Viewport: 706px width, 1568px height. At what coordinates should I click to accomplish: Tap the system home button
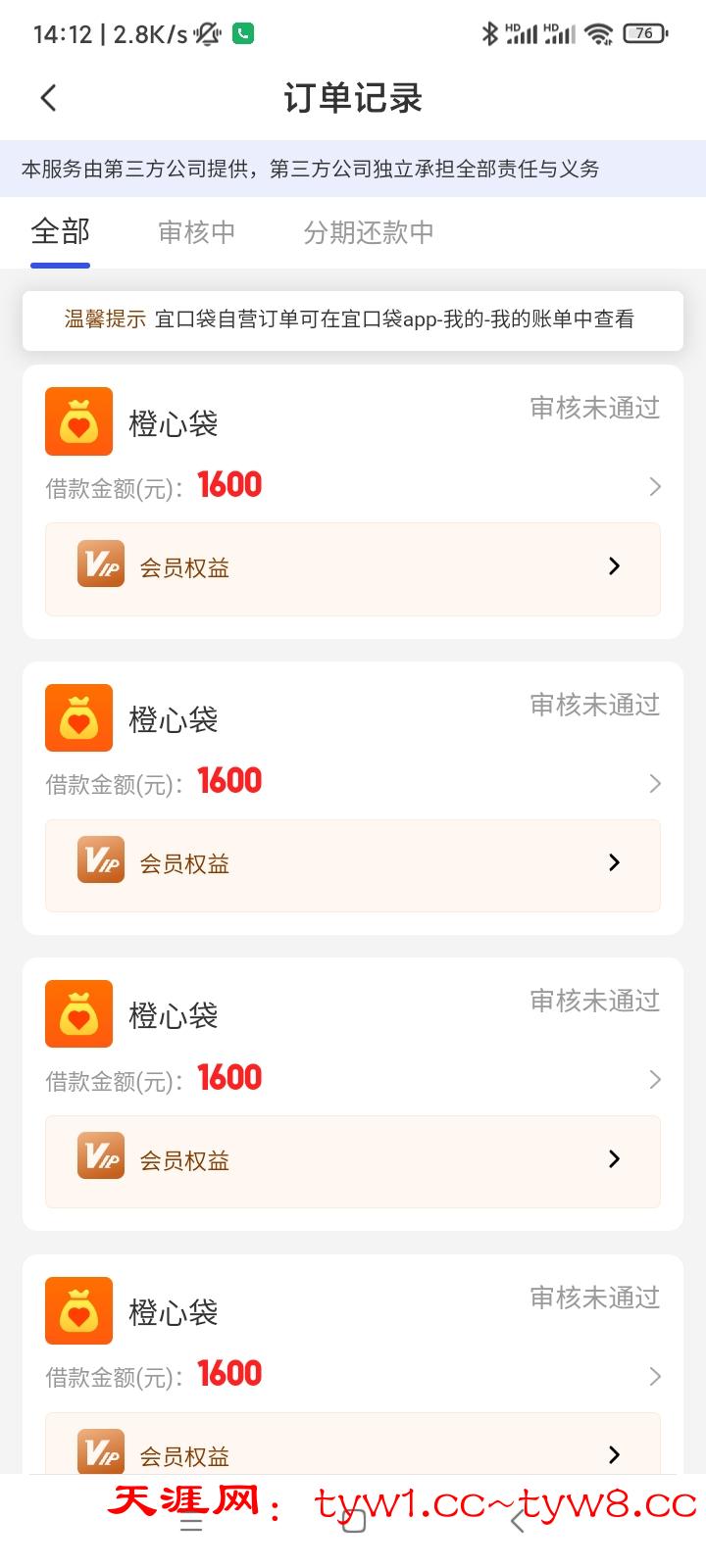[x=353, y=1522]
